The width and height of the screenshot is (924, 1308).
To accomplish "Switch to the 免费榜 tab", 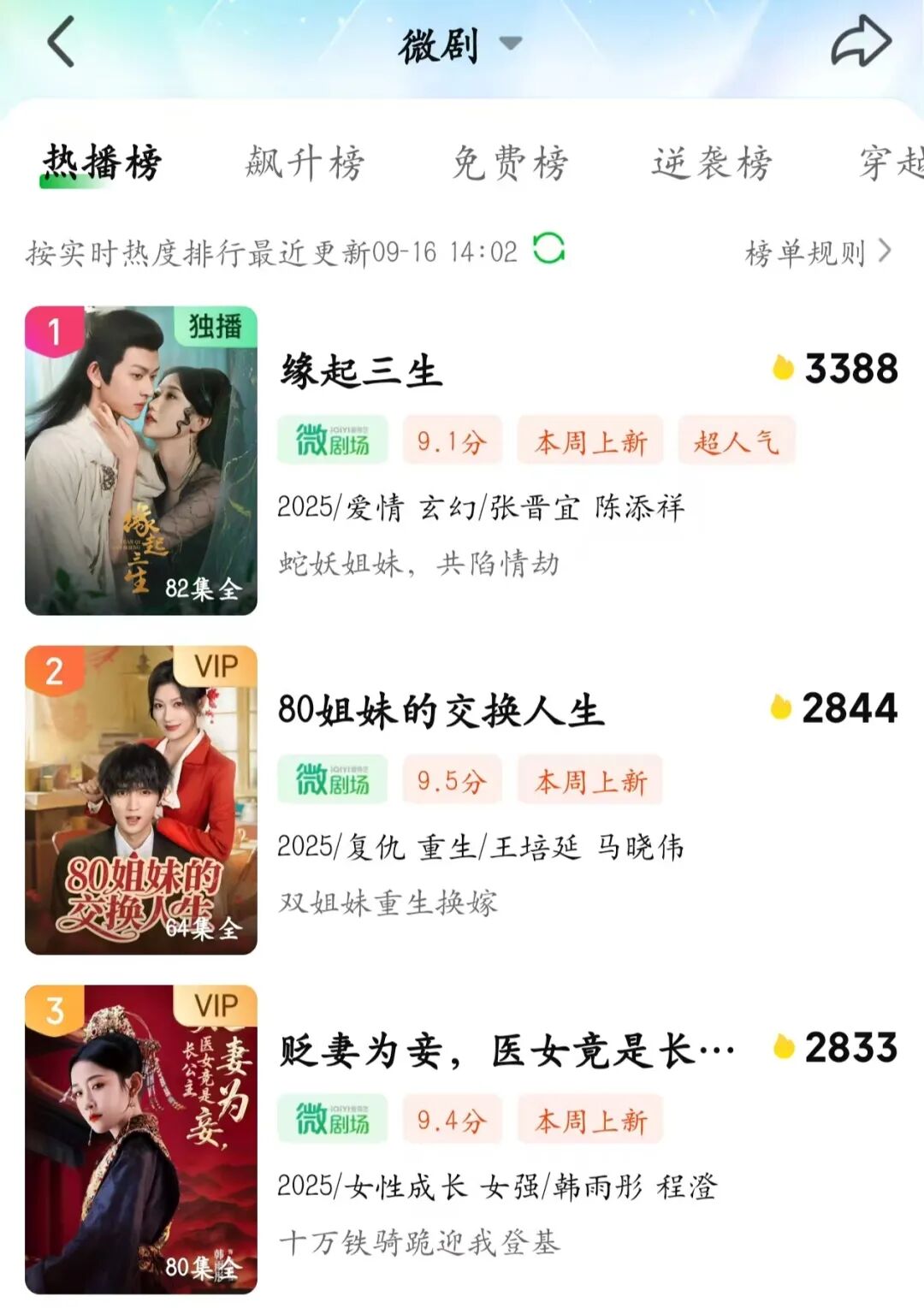I will (510, 163).
